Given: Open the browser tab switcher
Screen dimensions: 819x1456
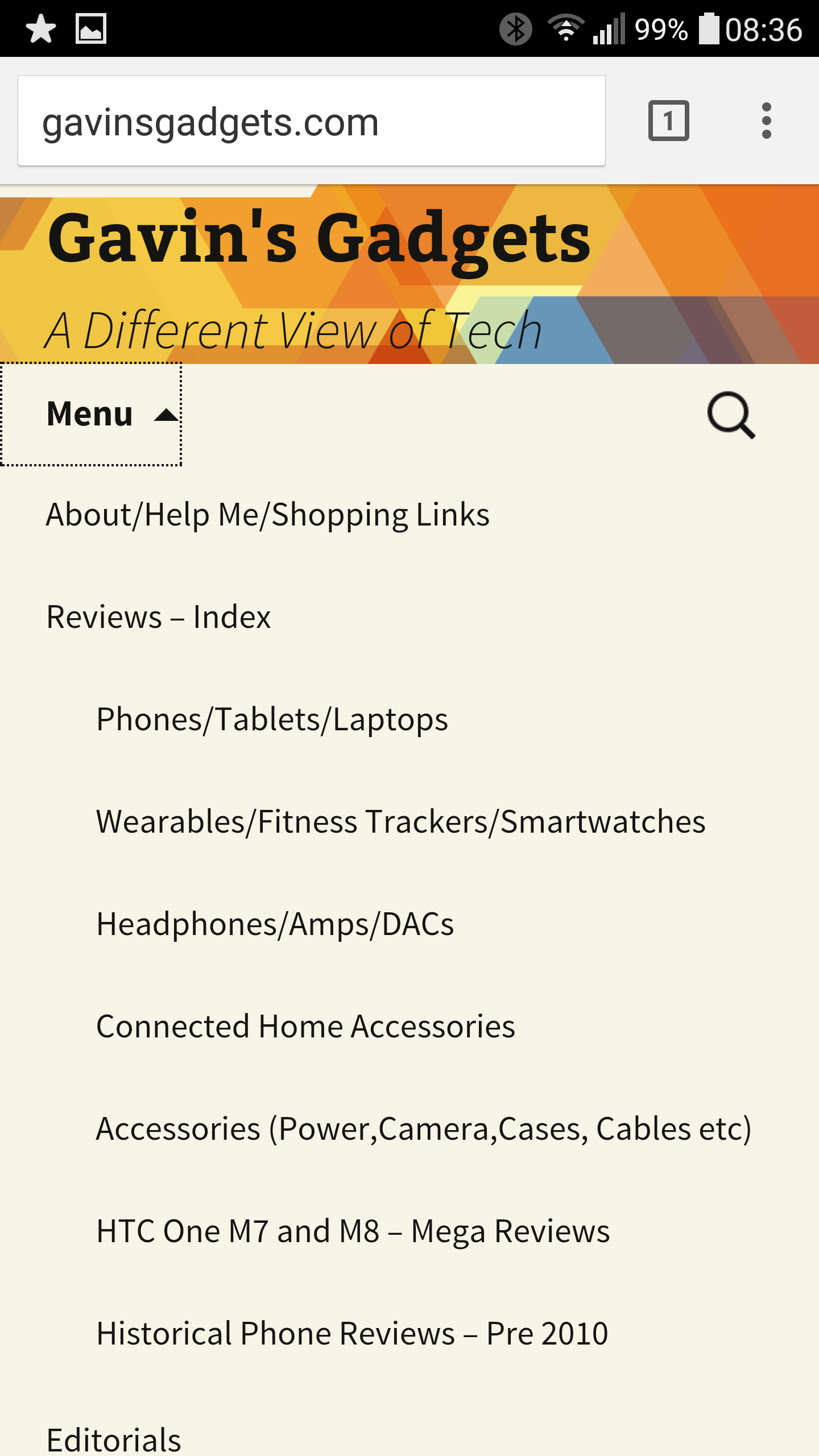Looking at the screenshot, I should [668, 121].
